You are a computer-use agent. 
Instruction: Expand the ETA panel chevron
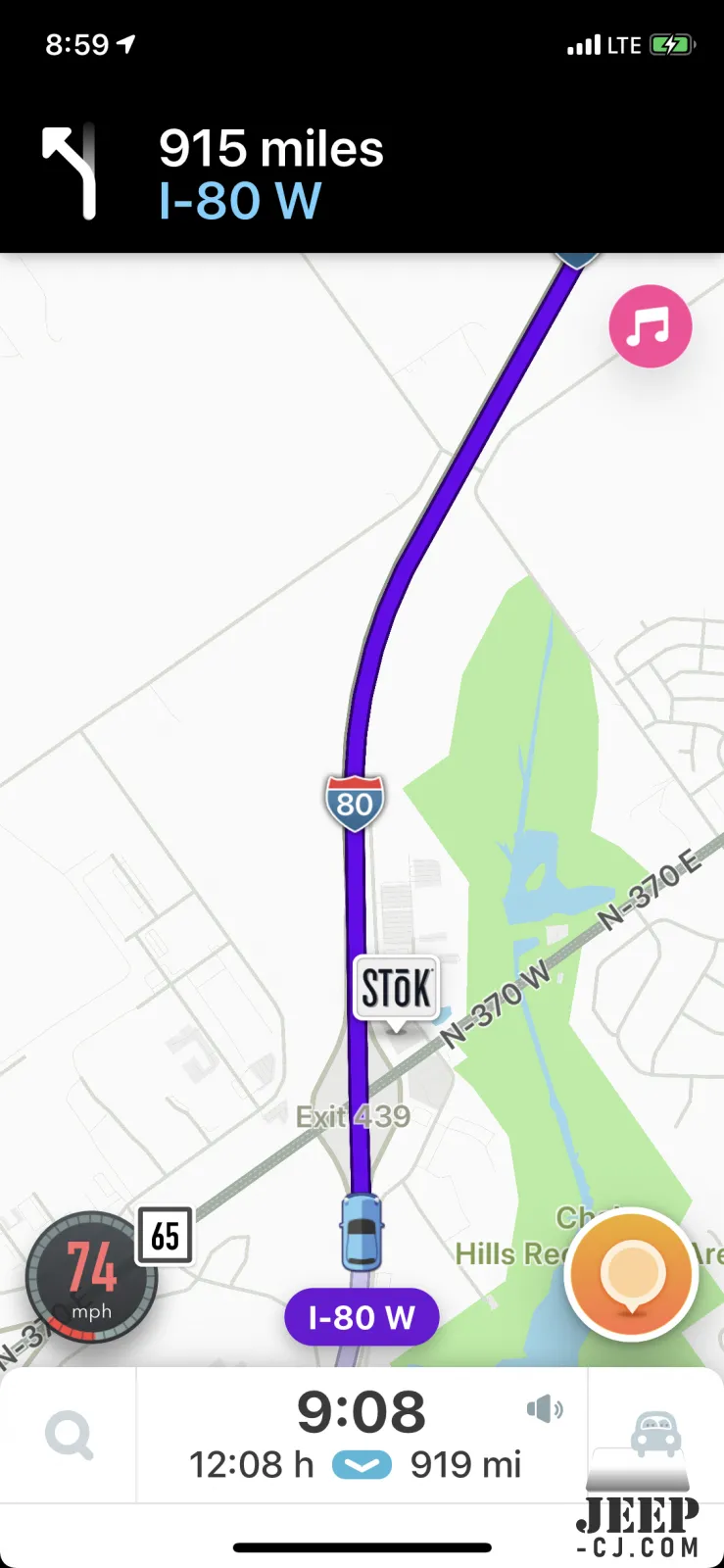point(362,1465)
